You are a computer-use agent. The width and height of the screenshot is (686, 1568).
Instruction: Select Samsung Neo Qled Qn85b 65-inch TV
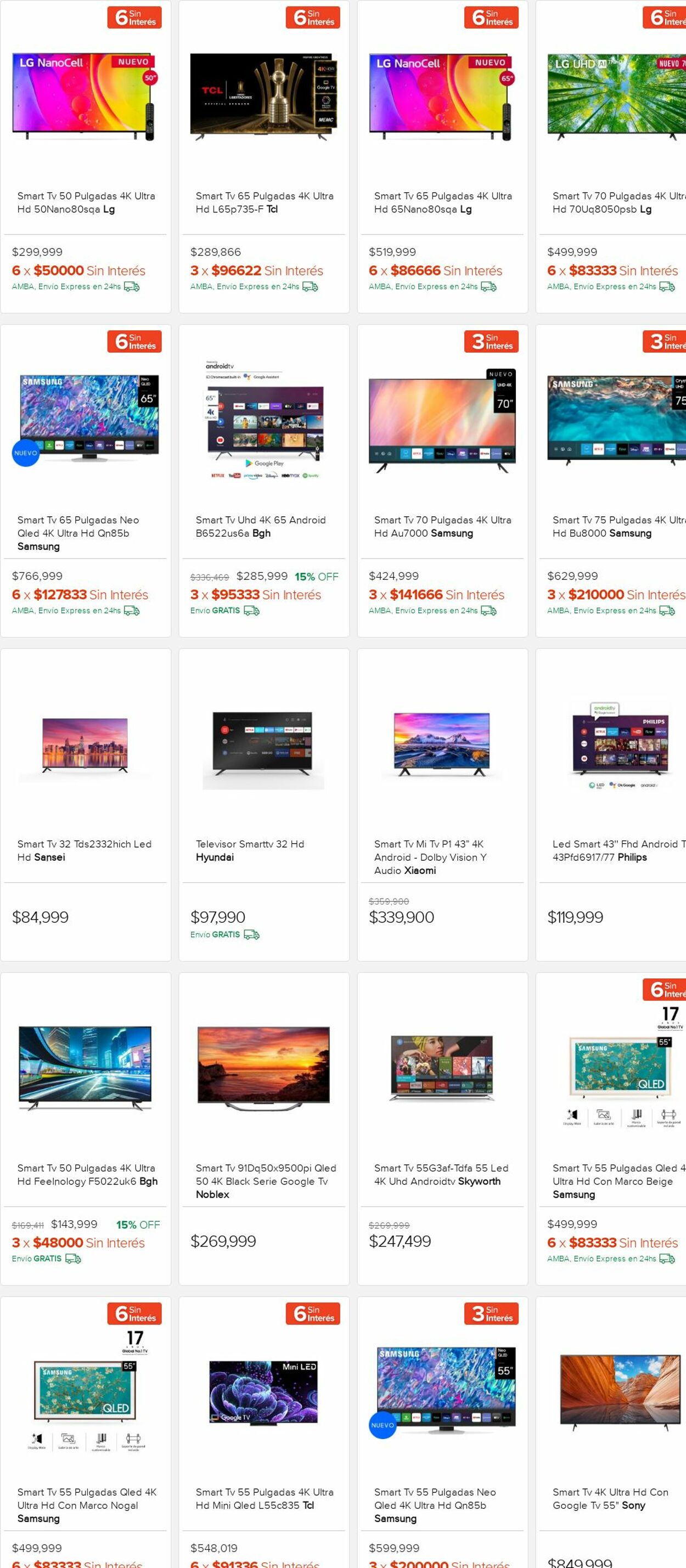click(85, 533)
